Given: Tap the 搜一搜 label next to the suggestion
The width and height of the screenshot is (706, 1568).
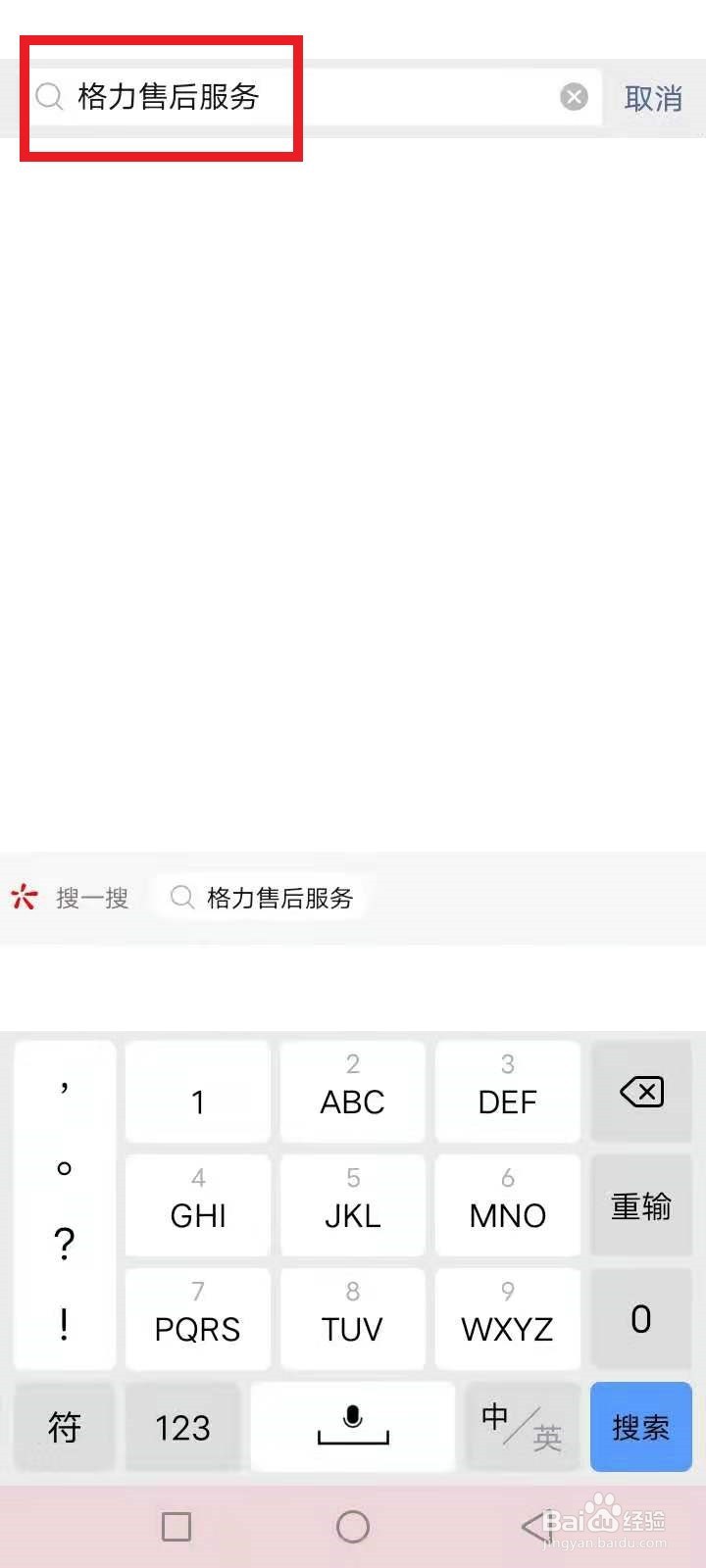Looking at the screenshot, I should (x=93, y=897).
